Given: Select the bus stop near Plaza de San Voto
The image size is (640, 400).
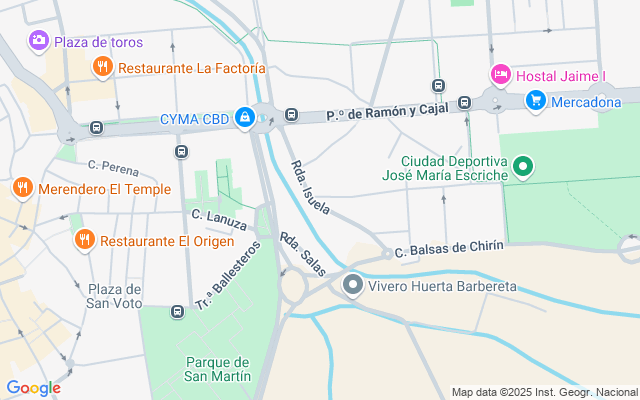Looking at the screenshot, I should click(177, 311).
